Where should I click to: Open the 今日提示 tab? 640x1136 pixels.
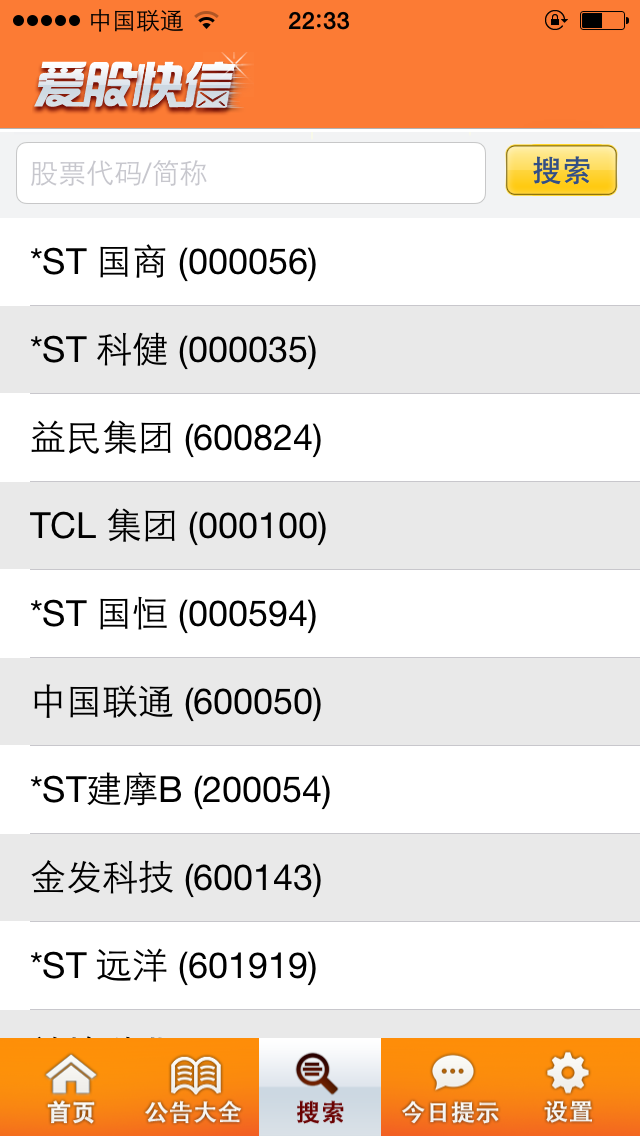tap(450, 1087)
